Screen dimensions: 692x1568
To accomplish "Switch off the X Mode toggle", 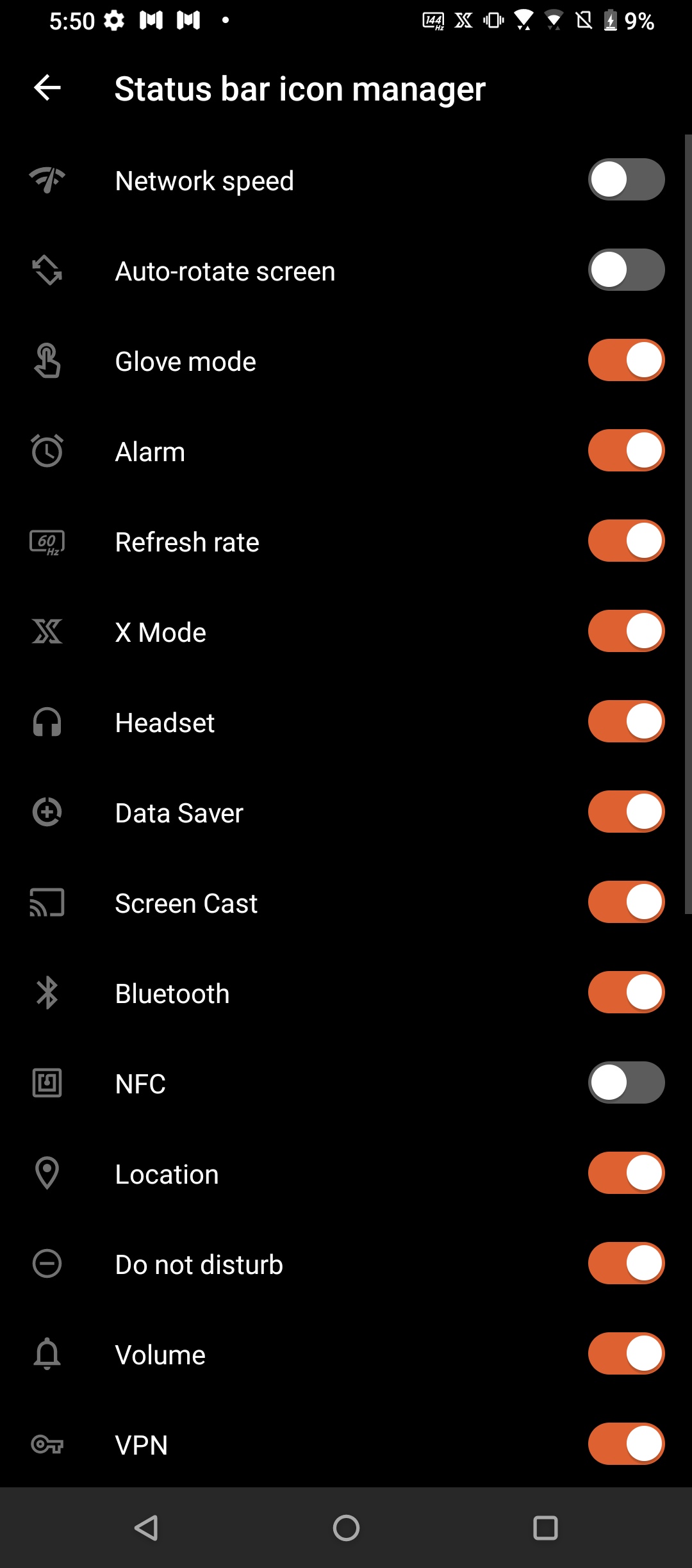I will click(x=626, y=631).
